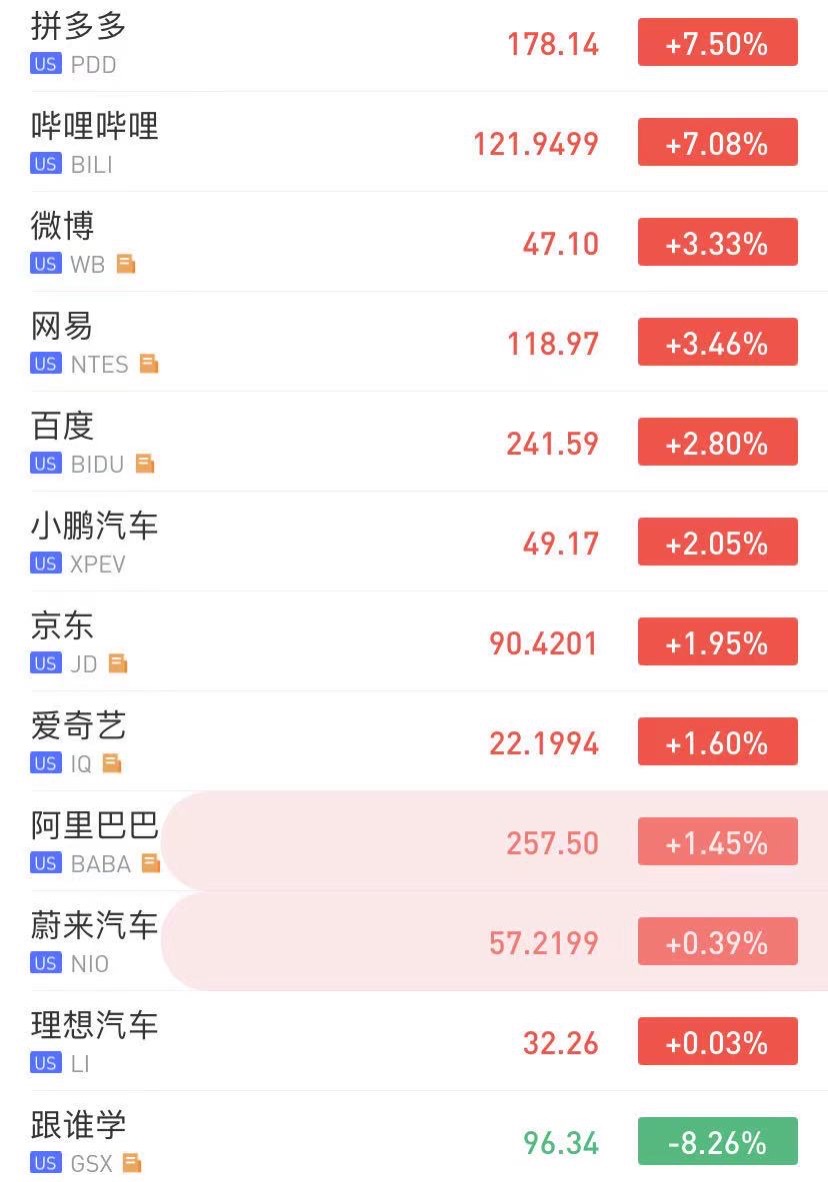View the 理想汽车 LI quote
This screenshot has height=1182, width=828.
(95, 1026)
